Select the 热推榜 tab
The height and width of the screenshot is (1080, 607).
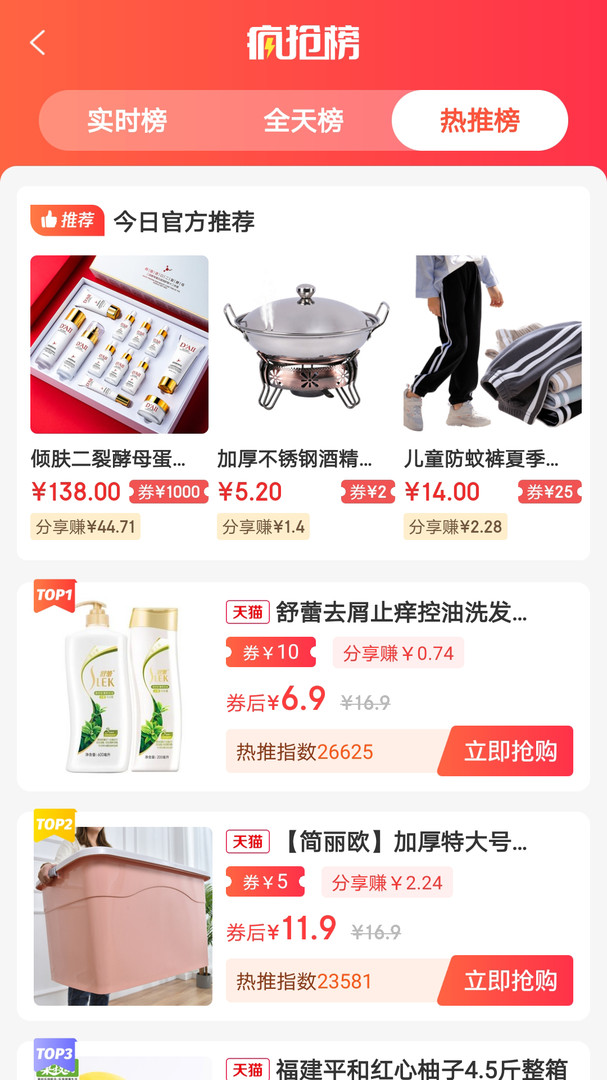click(x=480, y=121)
